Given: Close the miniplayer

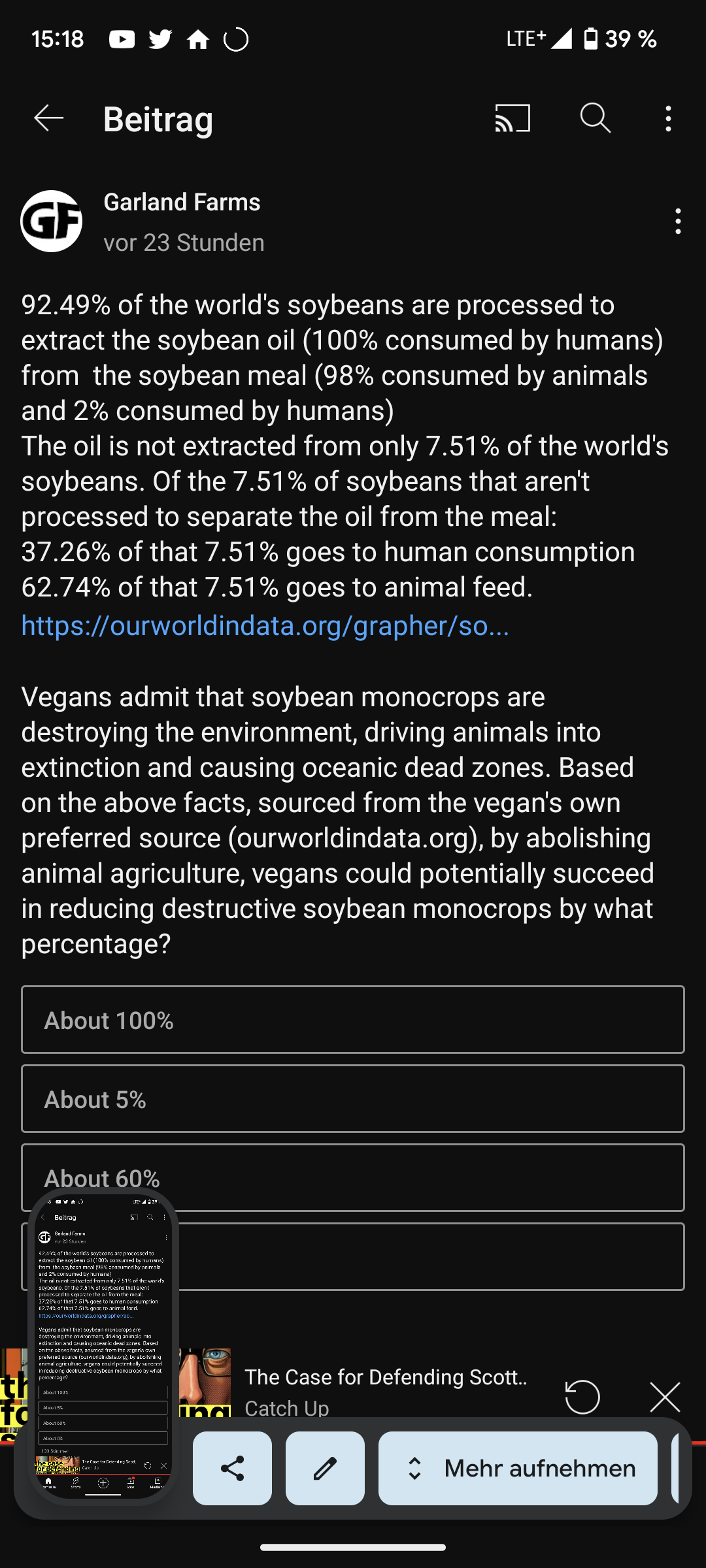Looking at the screenshot, I should [x=665, y=1397].
